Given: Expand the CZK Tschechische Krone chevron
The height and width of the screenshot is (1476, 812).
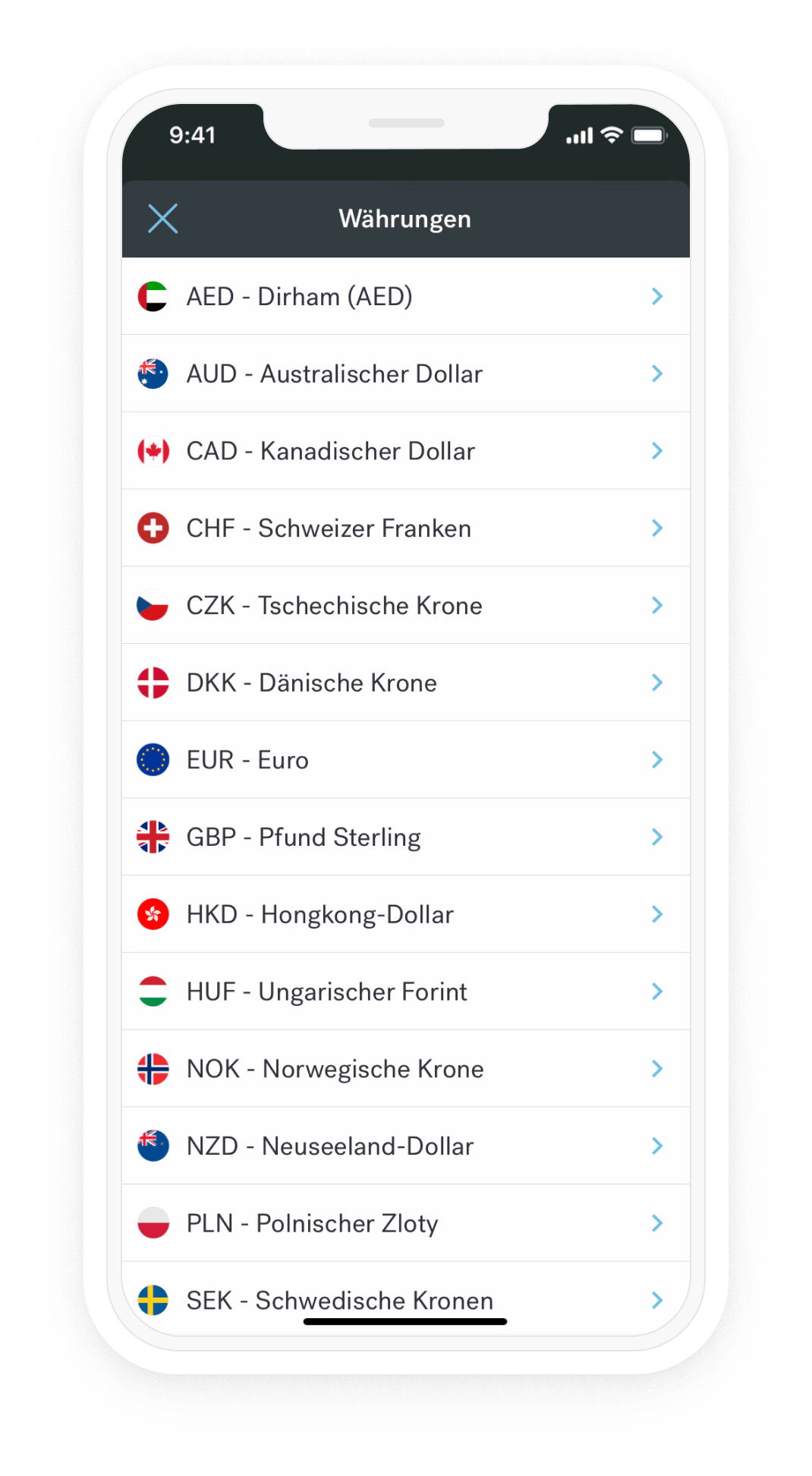Looking at the screenshot, I should tap(656, 605).
